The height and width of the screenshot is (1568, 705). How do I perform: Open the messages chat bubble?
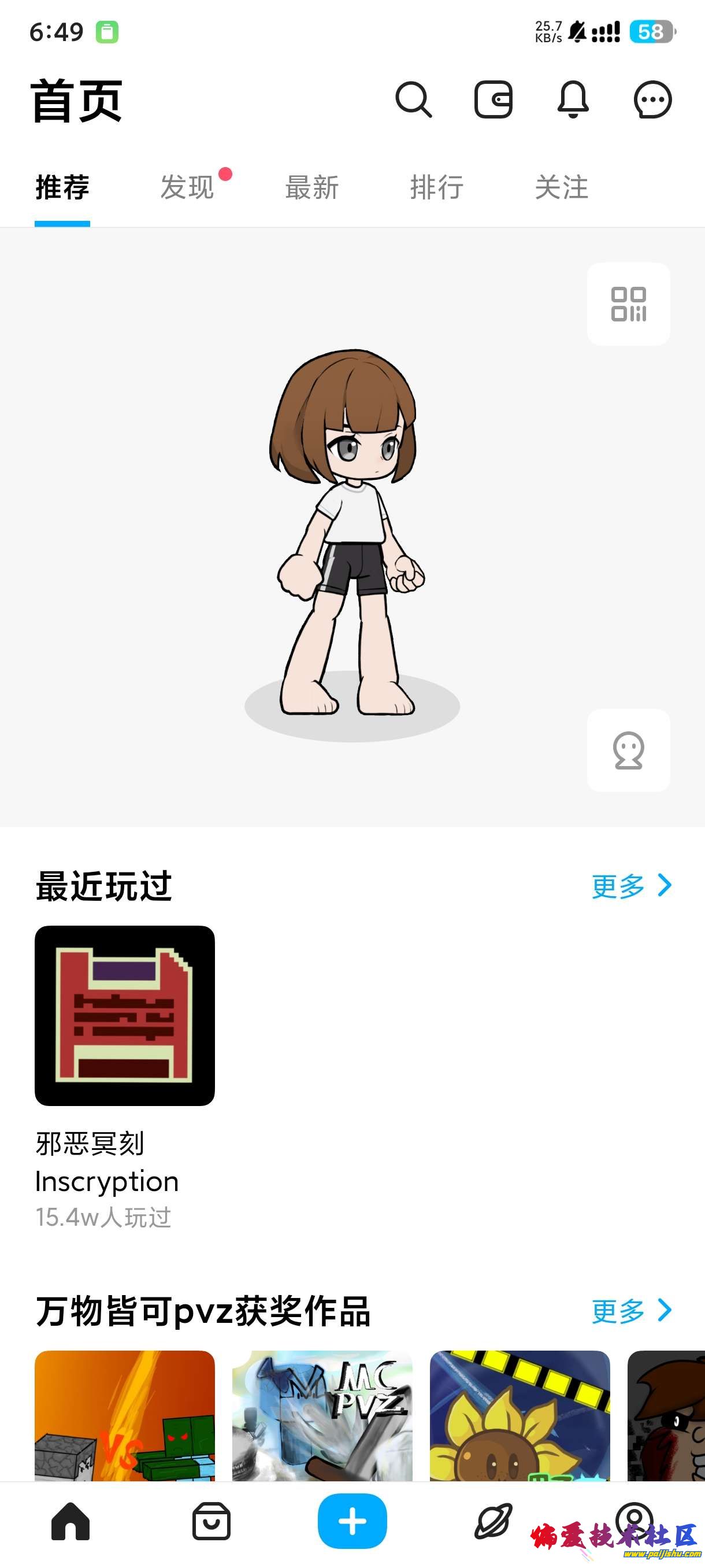pos(652,99)
